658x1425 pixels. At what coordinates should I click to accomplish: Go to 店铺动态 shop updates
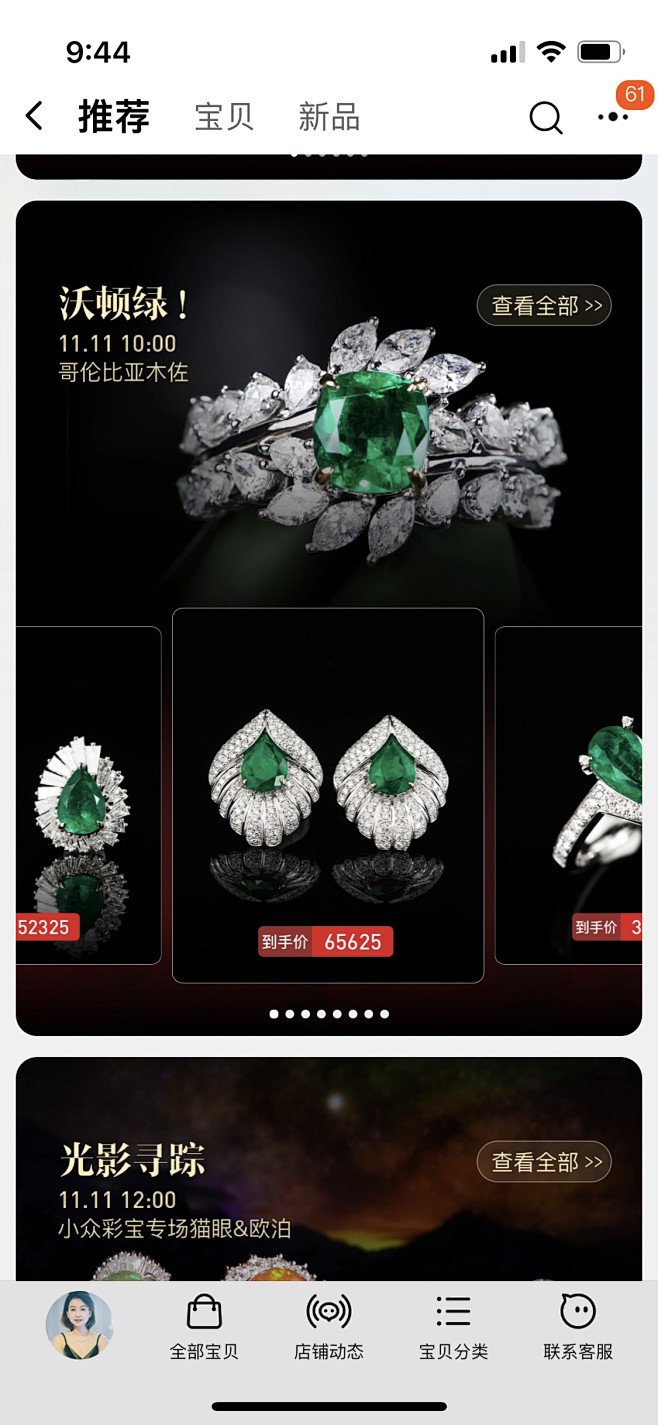point(329,1327)
